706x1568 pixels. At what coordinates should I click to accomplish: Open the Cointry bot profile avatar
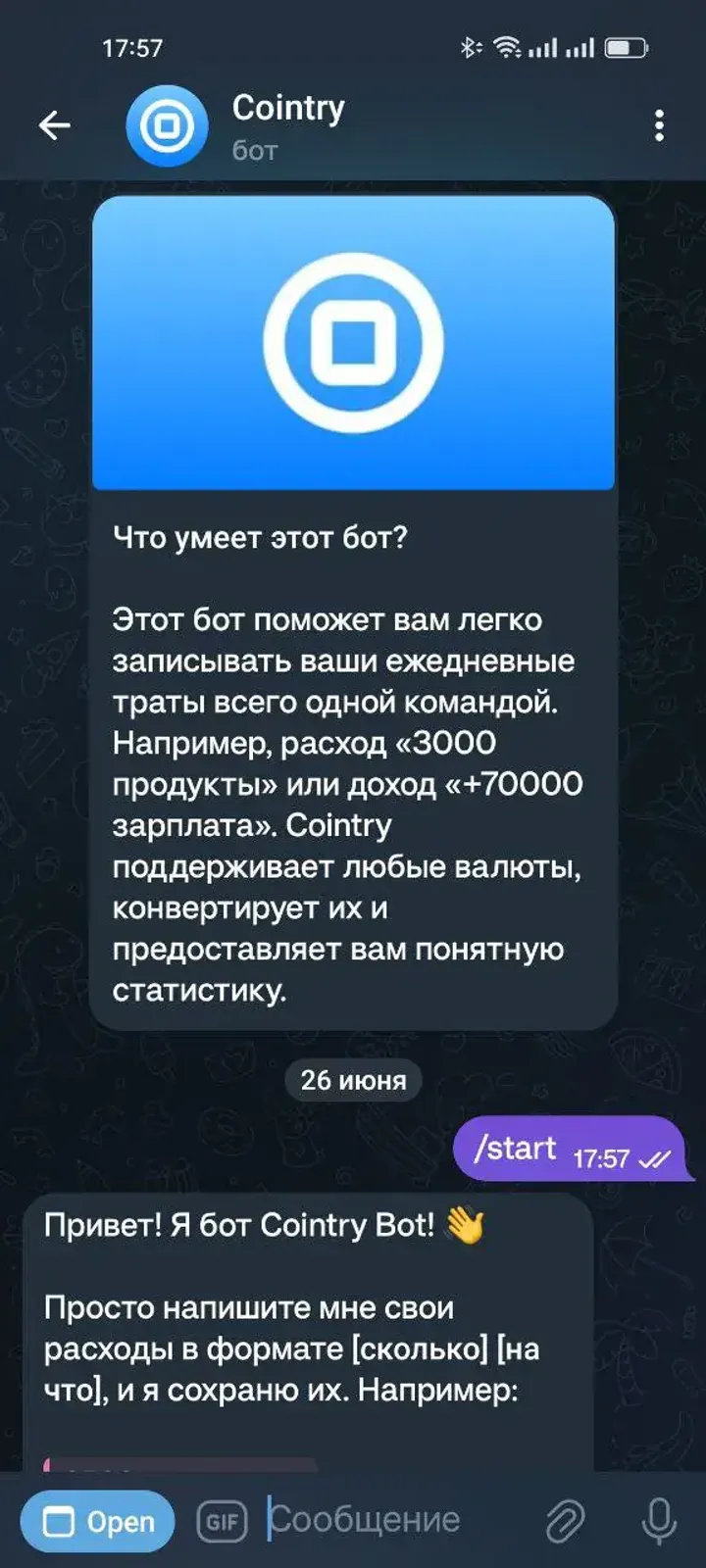coord(167,125)
